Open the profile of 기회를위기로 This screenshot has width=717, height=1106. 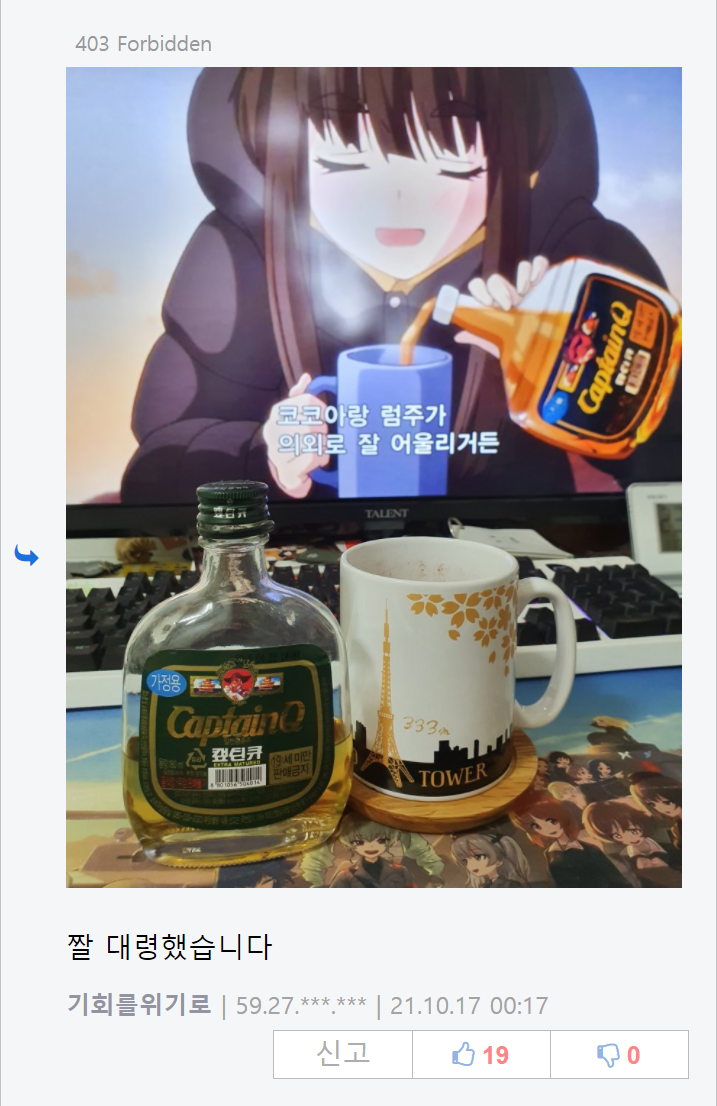pos(138,1005)
